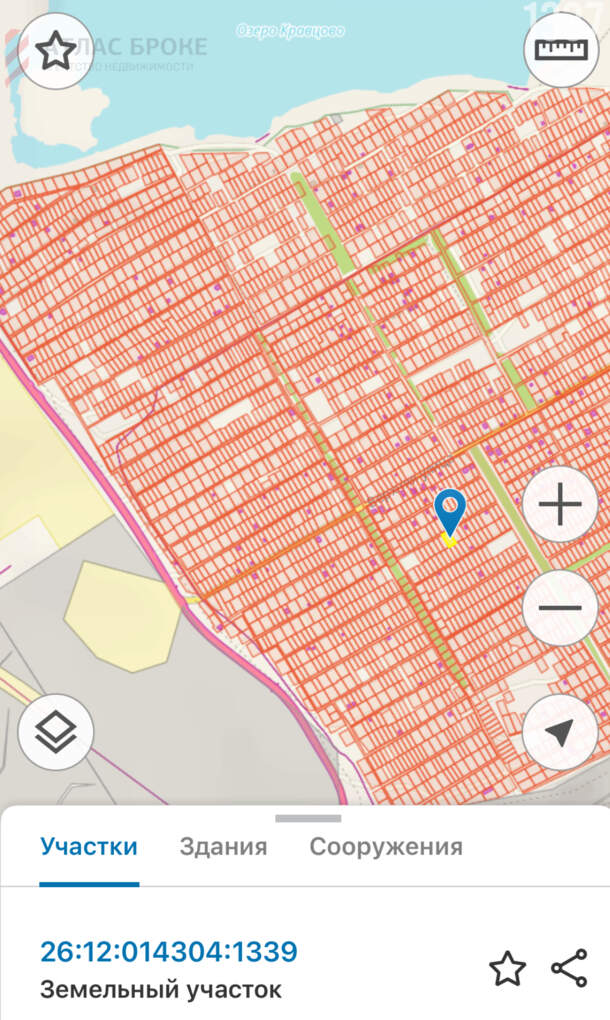Add parcel 26:12:014304:1339 to favorites

(507, 968)
